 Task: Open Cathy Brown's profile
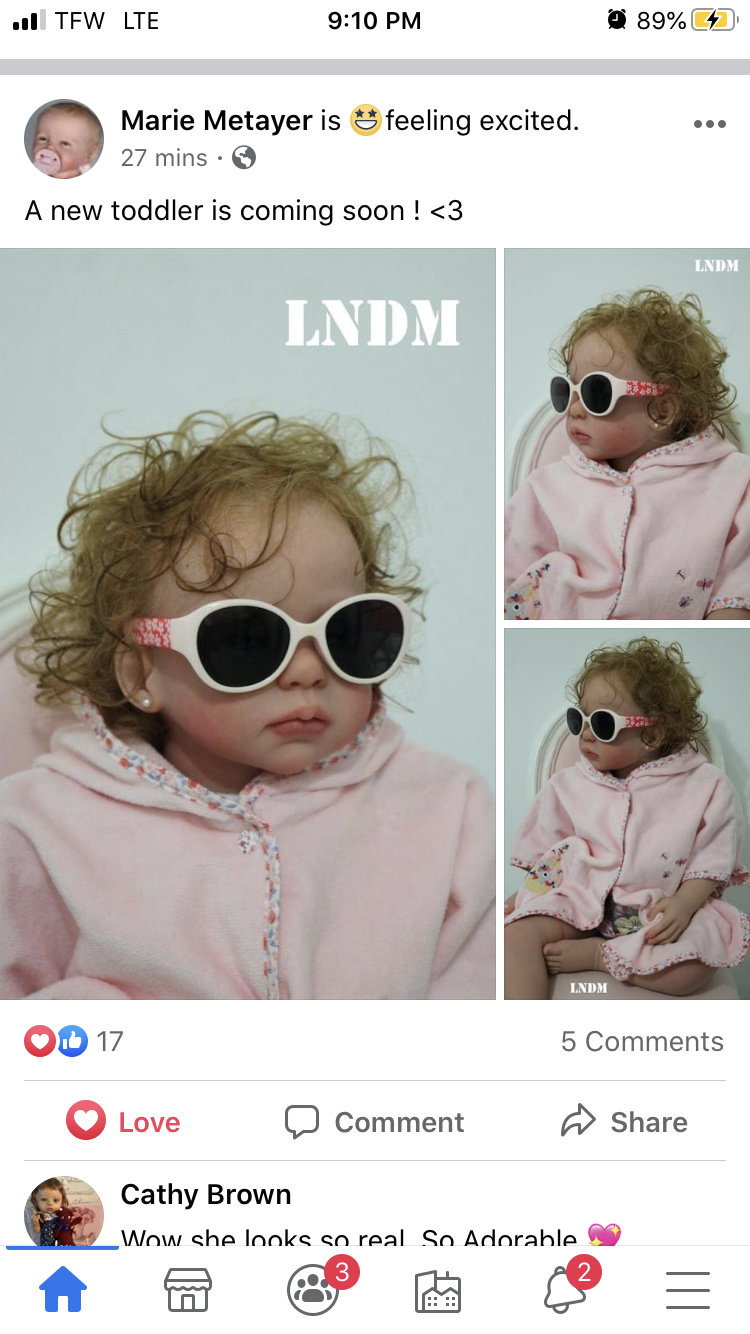point(206,1194)
